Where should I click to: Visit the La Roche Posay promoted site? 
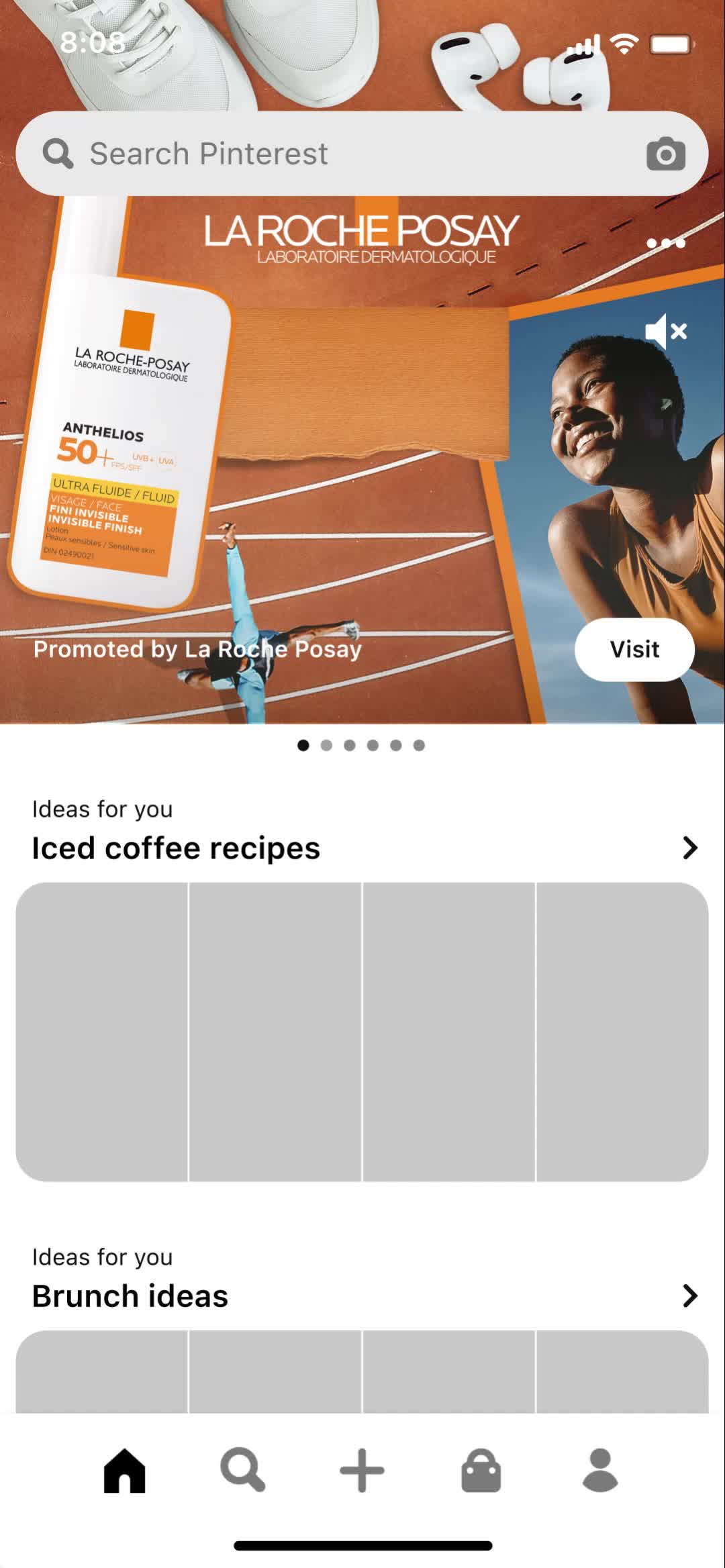pos(634,649)
